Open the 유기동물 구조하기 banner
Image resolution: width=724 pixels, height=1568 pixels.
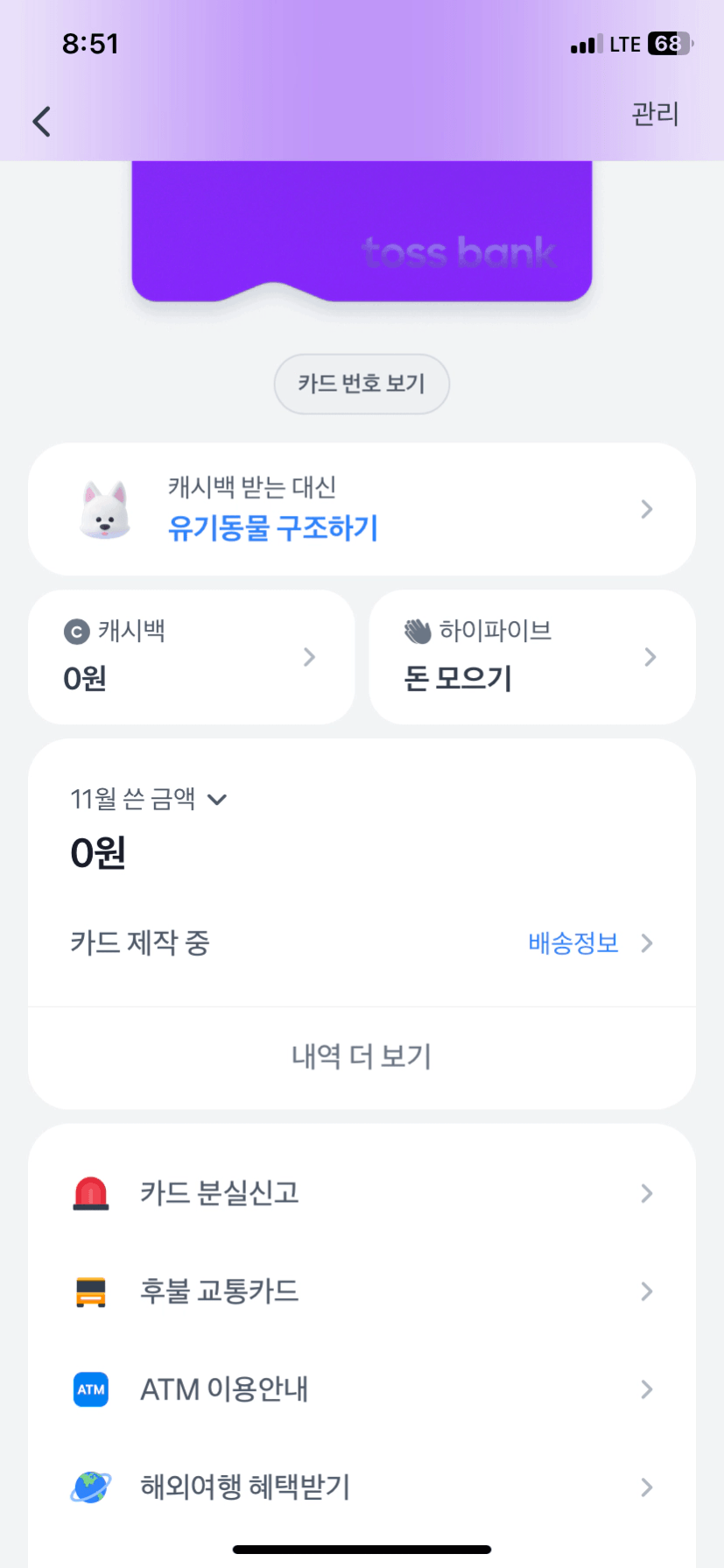[x=362, y=509]
